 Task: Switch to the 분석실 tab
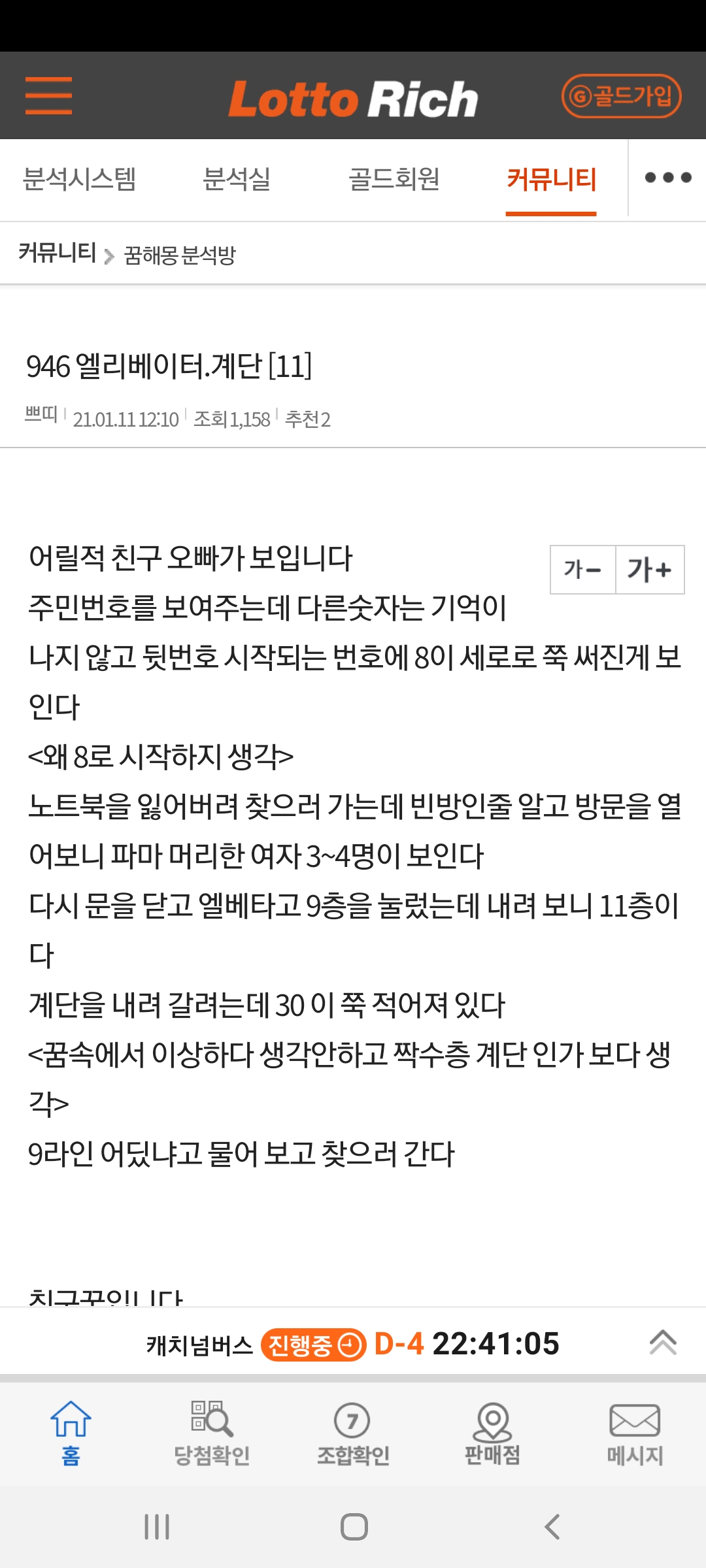(236, 179)
